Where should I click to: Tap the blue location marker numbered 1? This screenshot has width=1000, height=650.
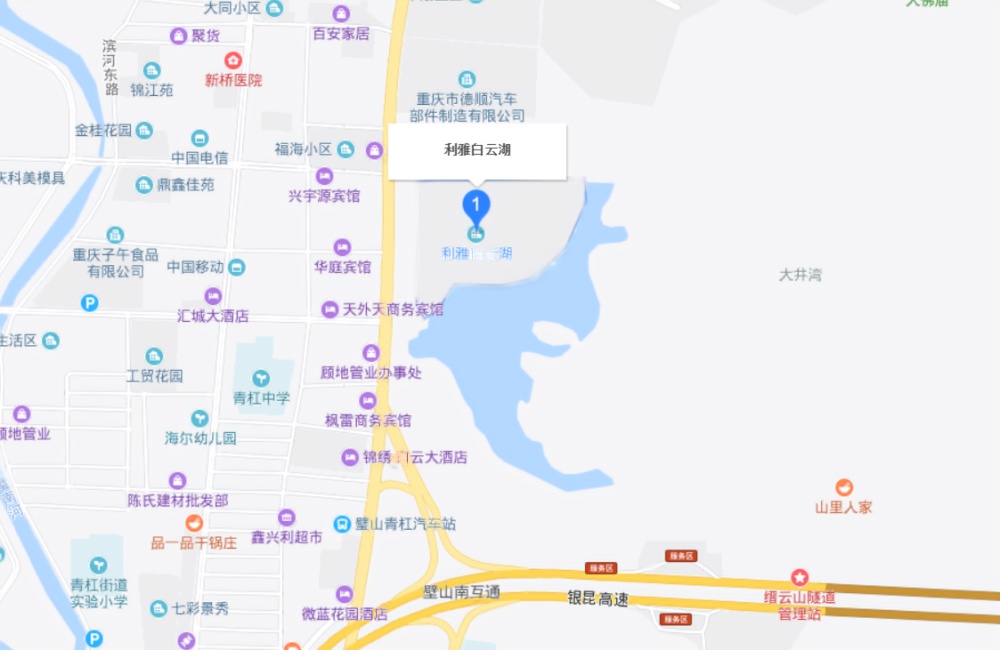476,205
